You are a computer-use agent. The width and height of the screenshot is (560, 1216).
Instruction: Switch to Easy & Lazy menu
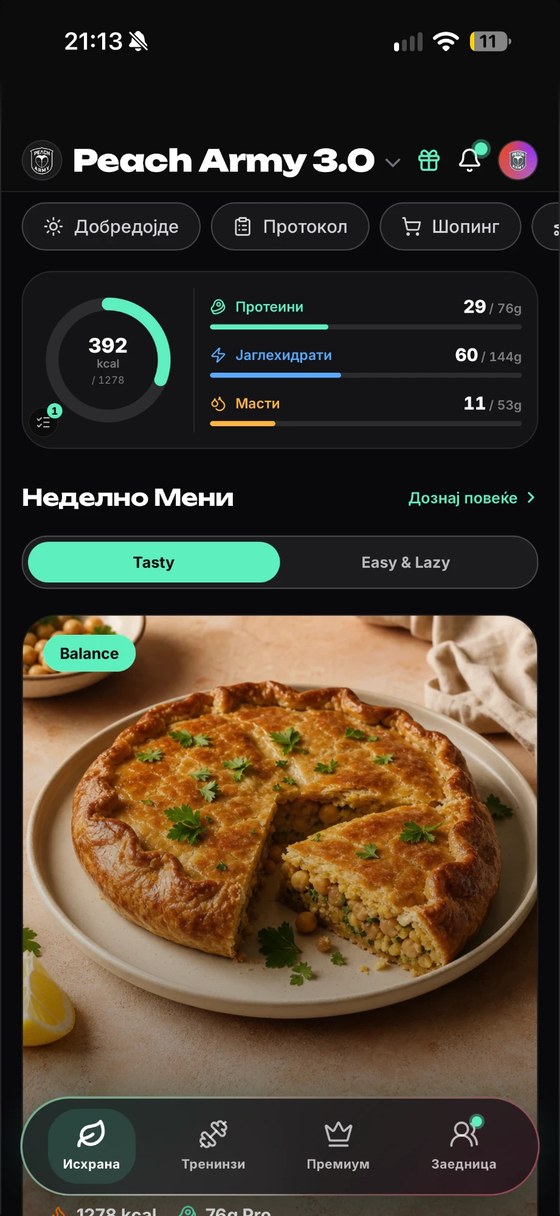pyautogui.click(x=406, y=562)
